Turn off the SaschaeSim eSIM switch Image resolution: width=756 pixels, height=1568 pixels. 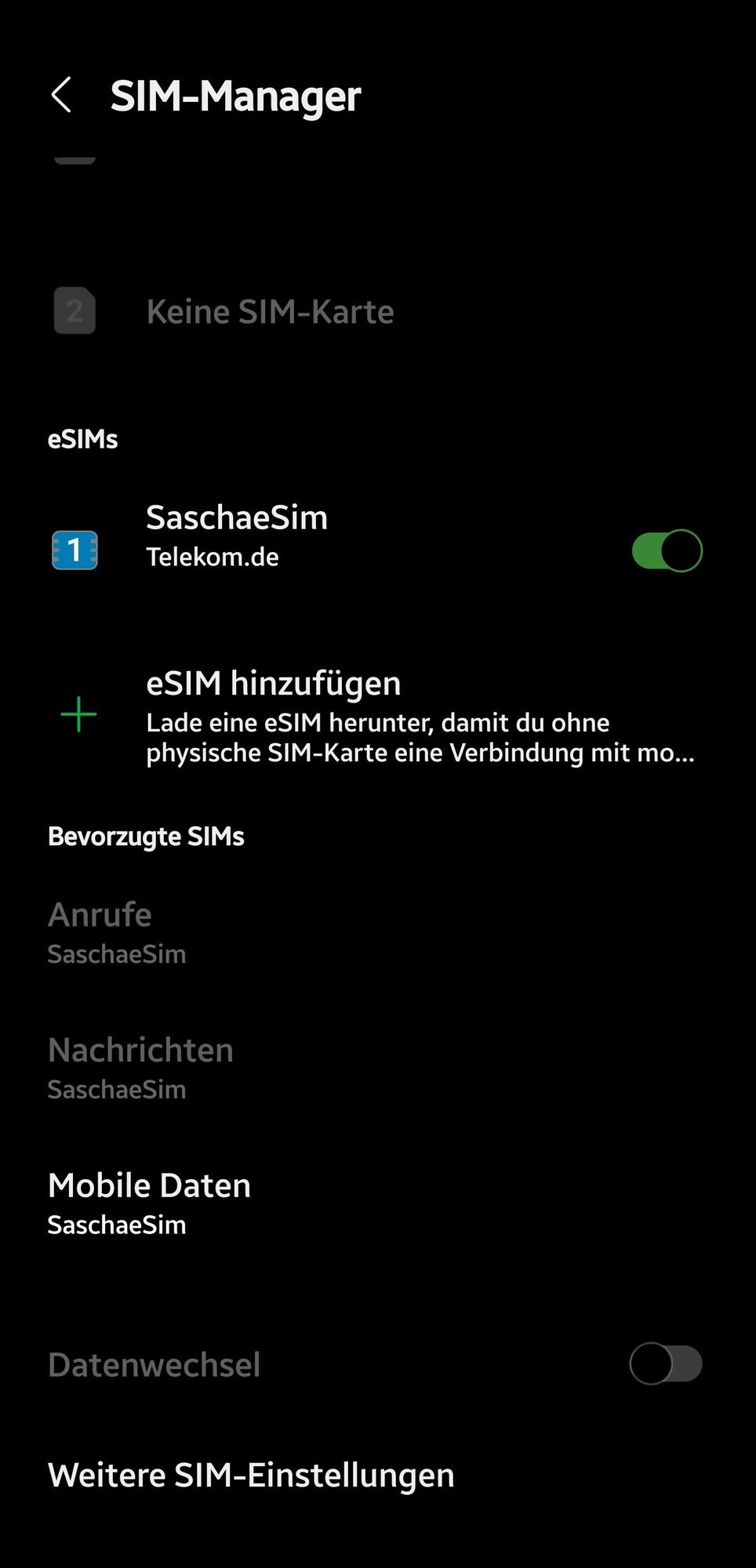[667, 551]
